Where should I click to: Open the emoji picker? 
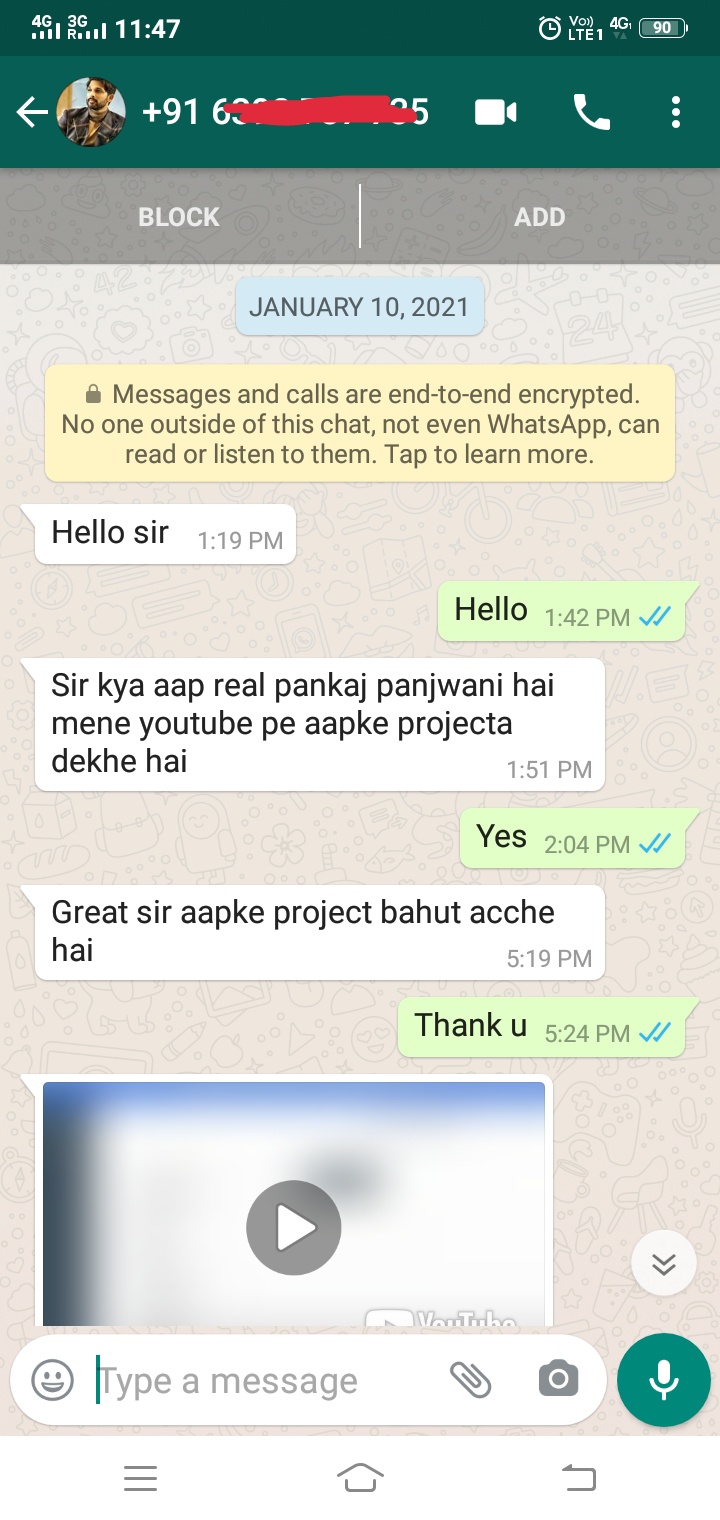[x=51, y=1380]
